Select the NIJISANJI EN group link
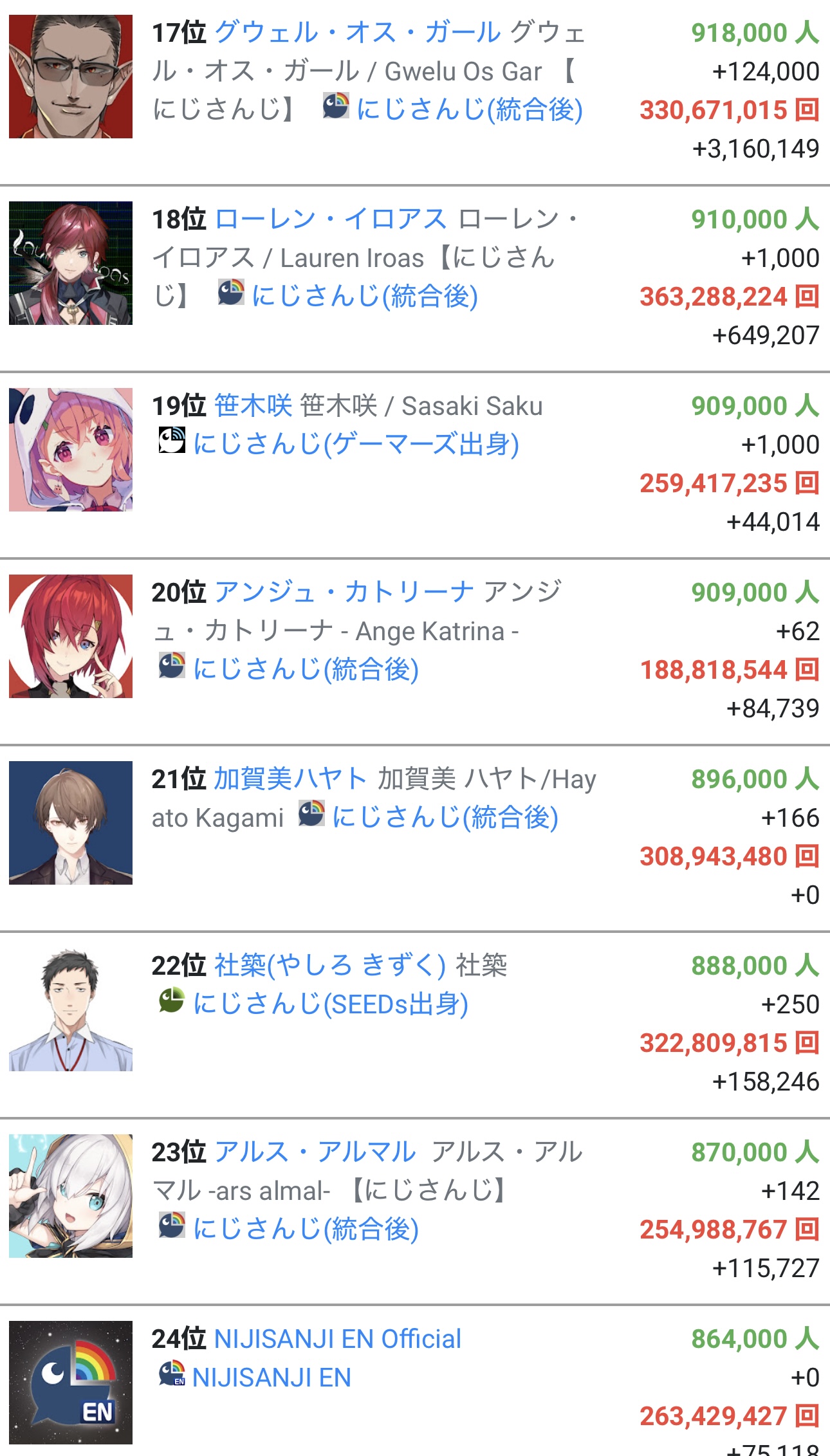830x1456 pixels. pyautogui.click(x=272, y=1377)
